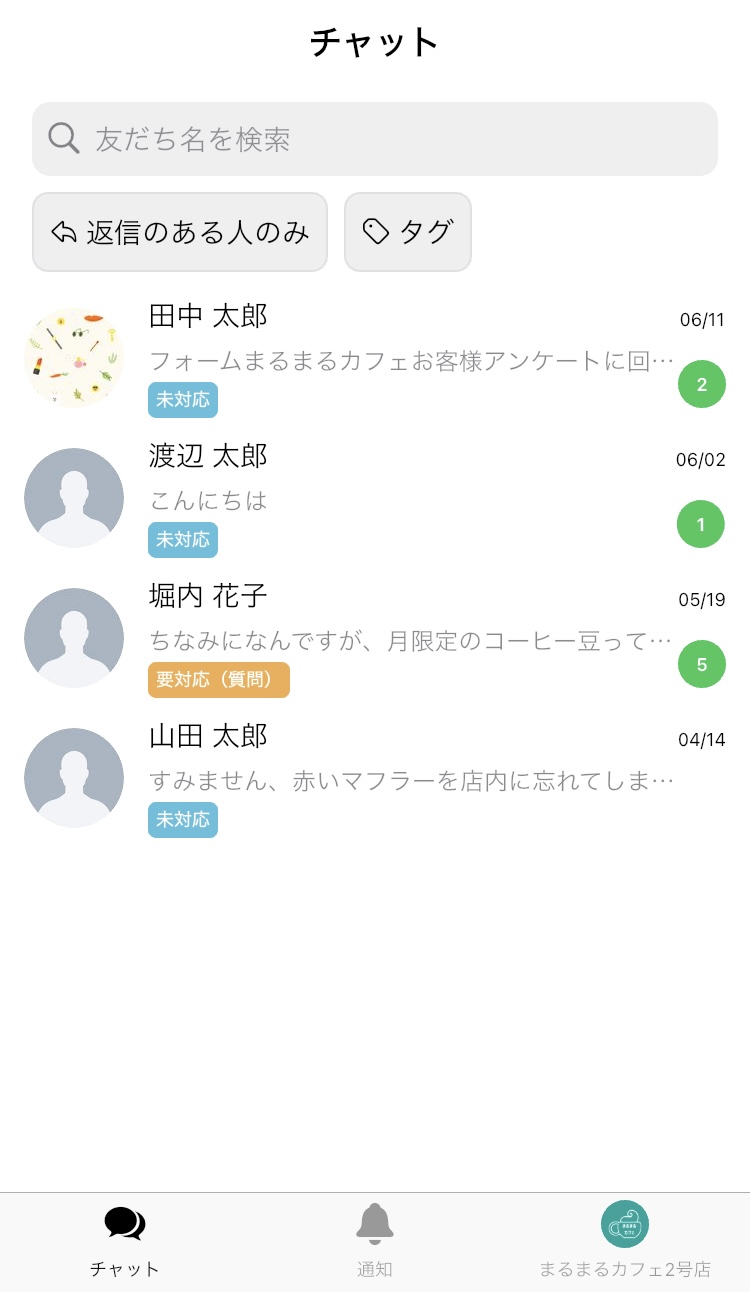Select the まるまるカフェ2号店 account icon
Screen dimensions: 750x1292
click(x=624, y=1222)
